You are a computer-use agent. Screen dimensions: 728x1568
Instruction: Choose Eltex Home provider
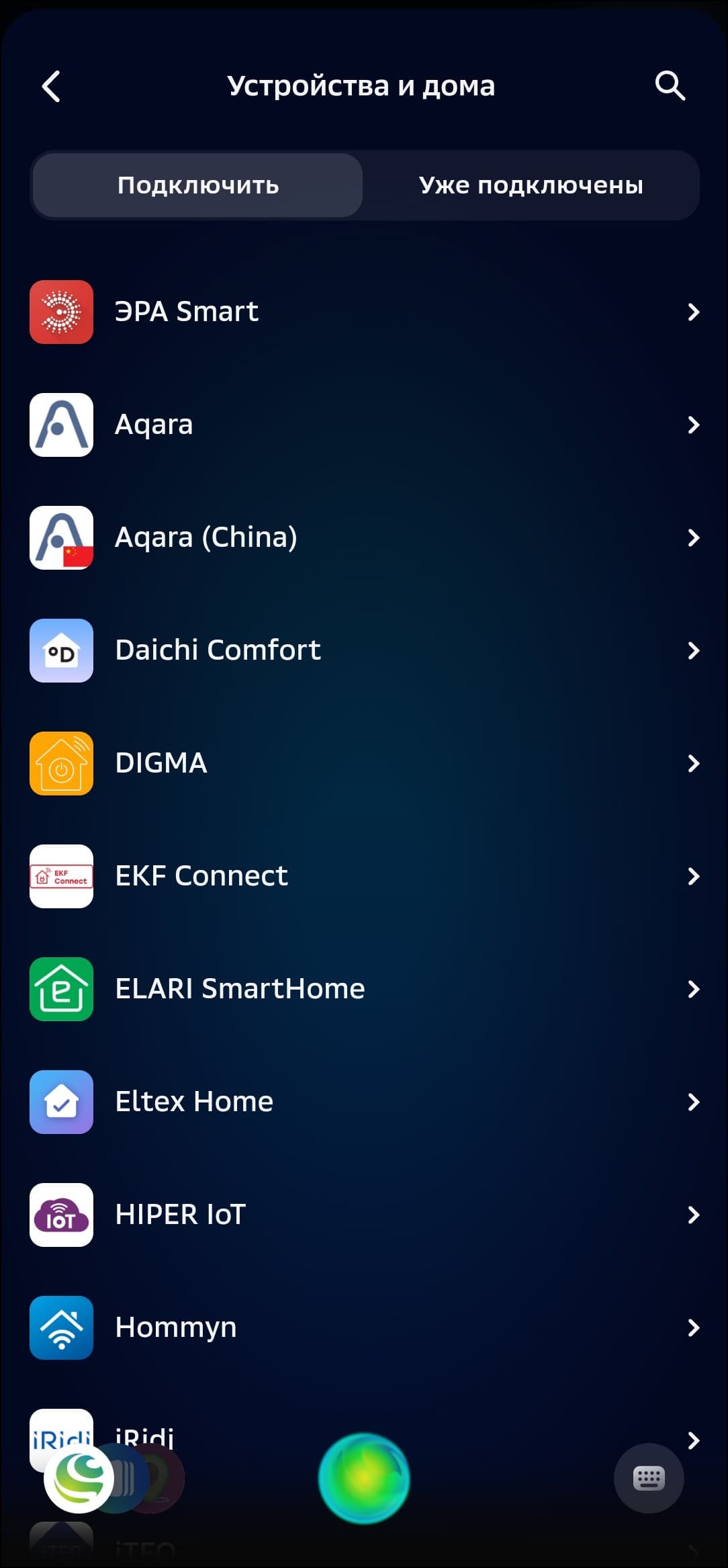[x=364, y=1102]
